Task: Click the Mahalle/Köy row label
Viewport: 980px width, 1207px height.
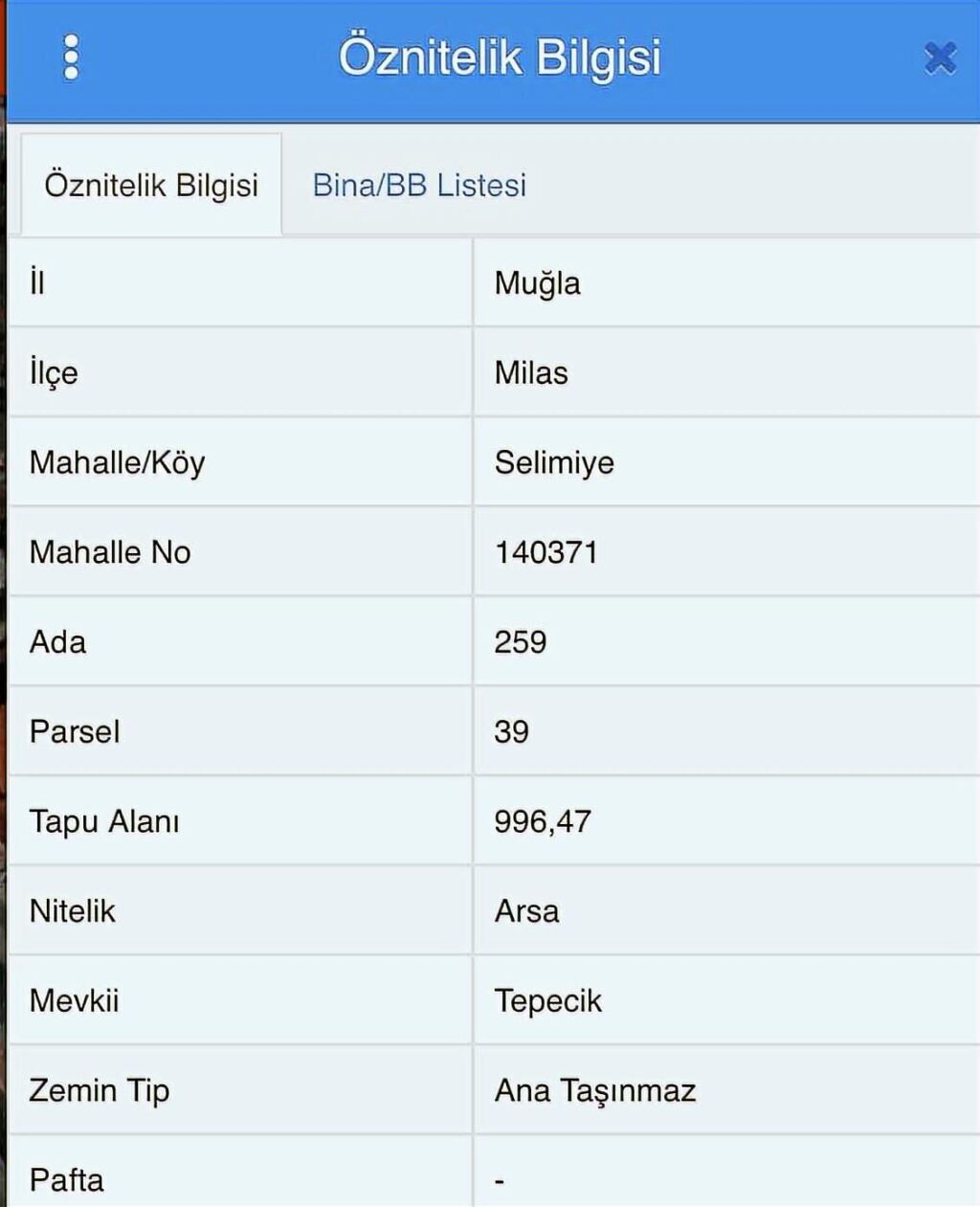Action: coord(118,462)
